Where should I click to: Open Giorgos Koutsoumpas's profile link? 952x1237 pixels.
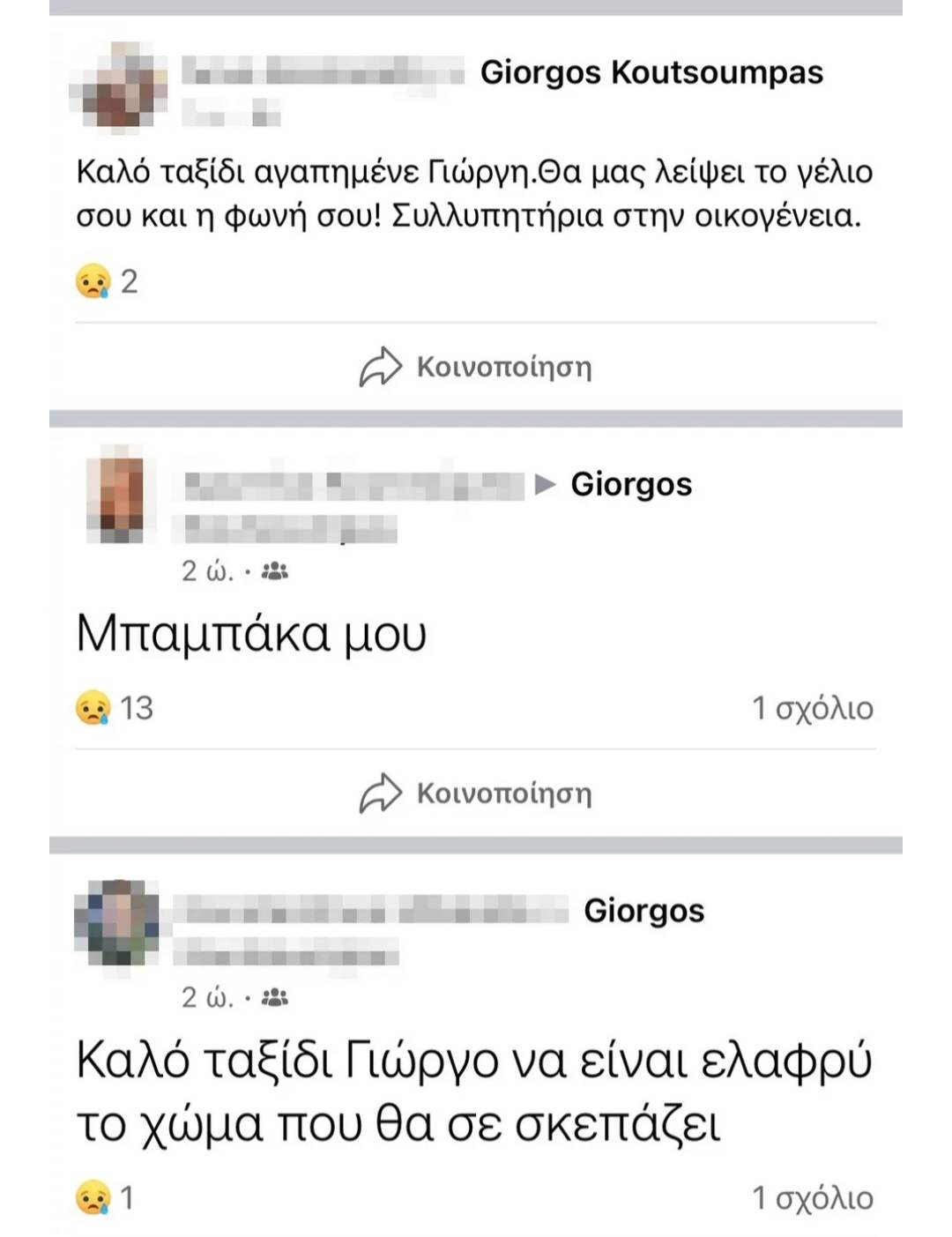(x=651, y=72)
